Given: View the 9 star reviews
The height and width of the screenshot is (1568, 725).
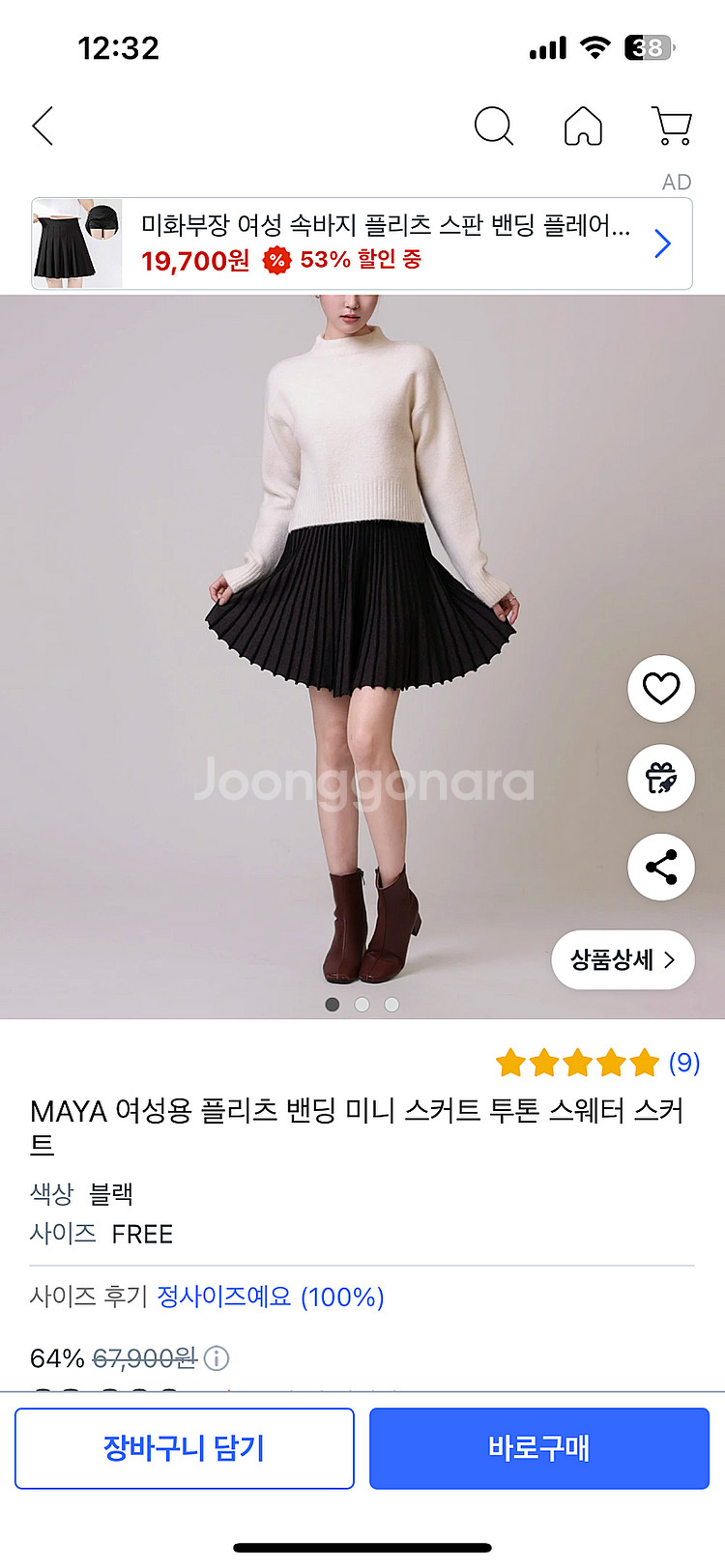Looking at the screenshot, I should click(x=596, y=1064).
